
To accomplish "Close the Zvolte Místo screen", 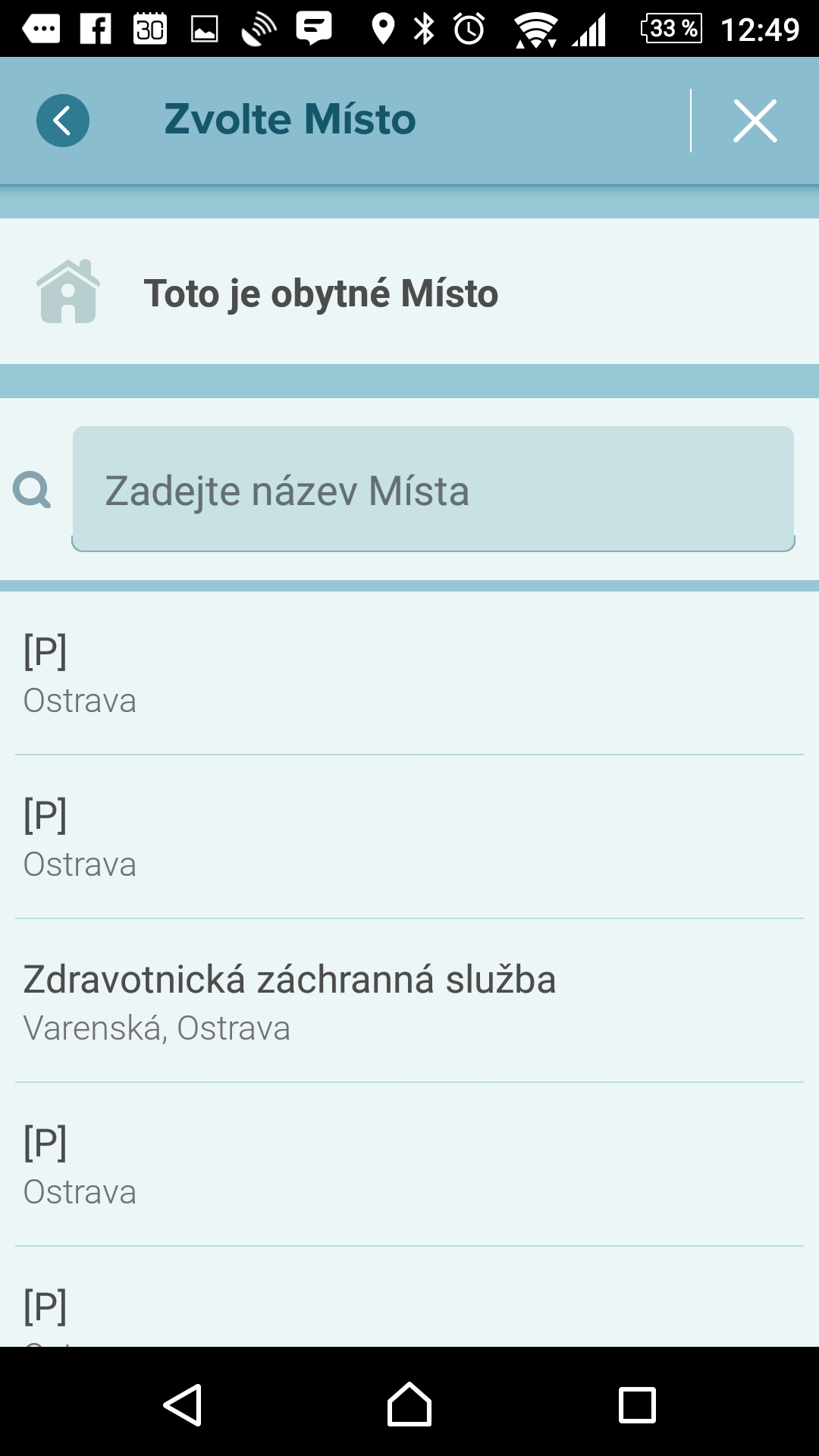I will point(755,121).
